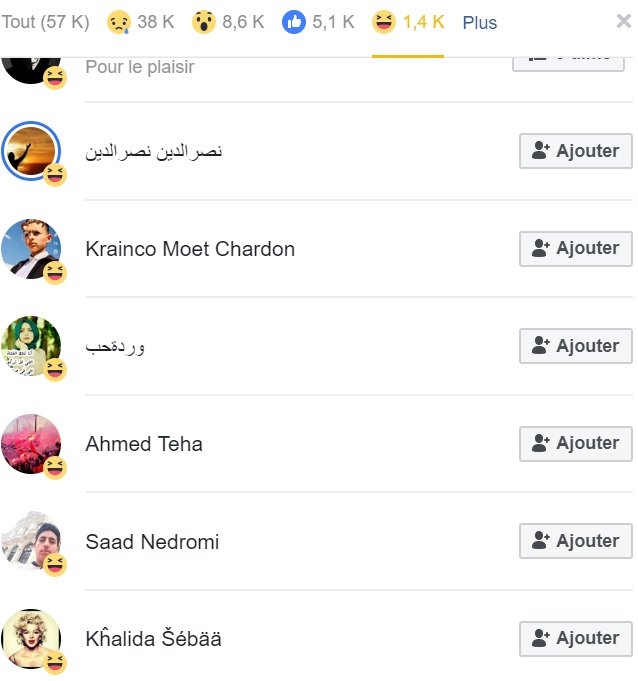
Task: Add Krainco Moet Chardon as a friend
Action: [x=576, y=248]
